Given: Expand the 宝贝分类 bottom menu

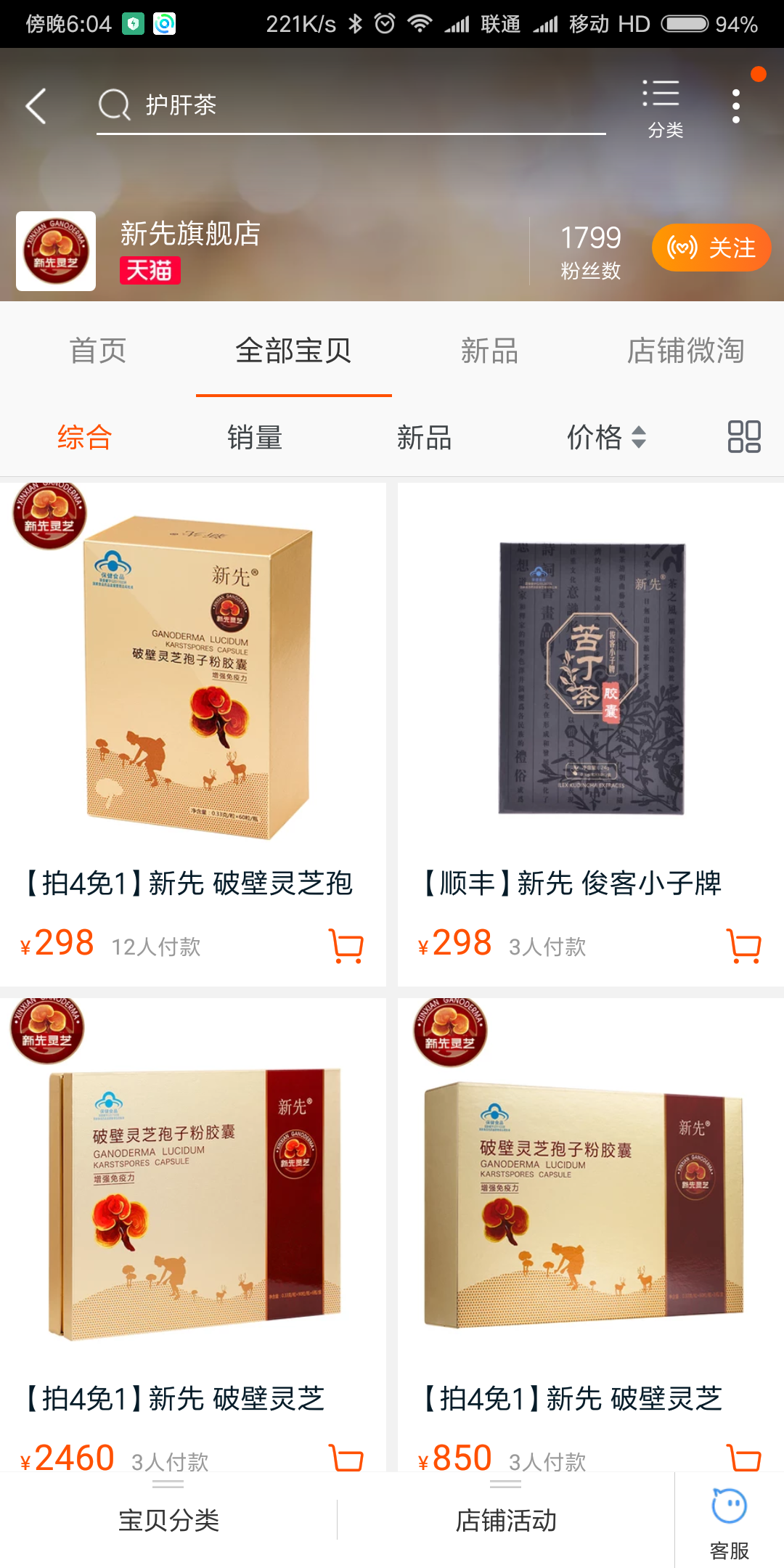Looking at the screenshot, I should pos(168,1520).
